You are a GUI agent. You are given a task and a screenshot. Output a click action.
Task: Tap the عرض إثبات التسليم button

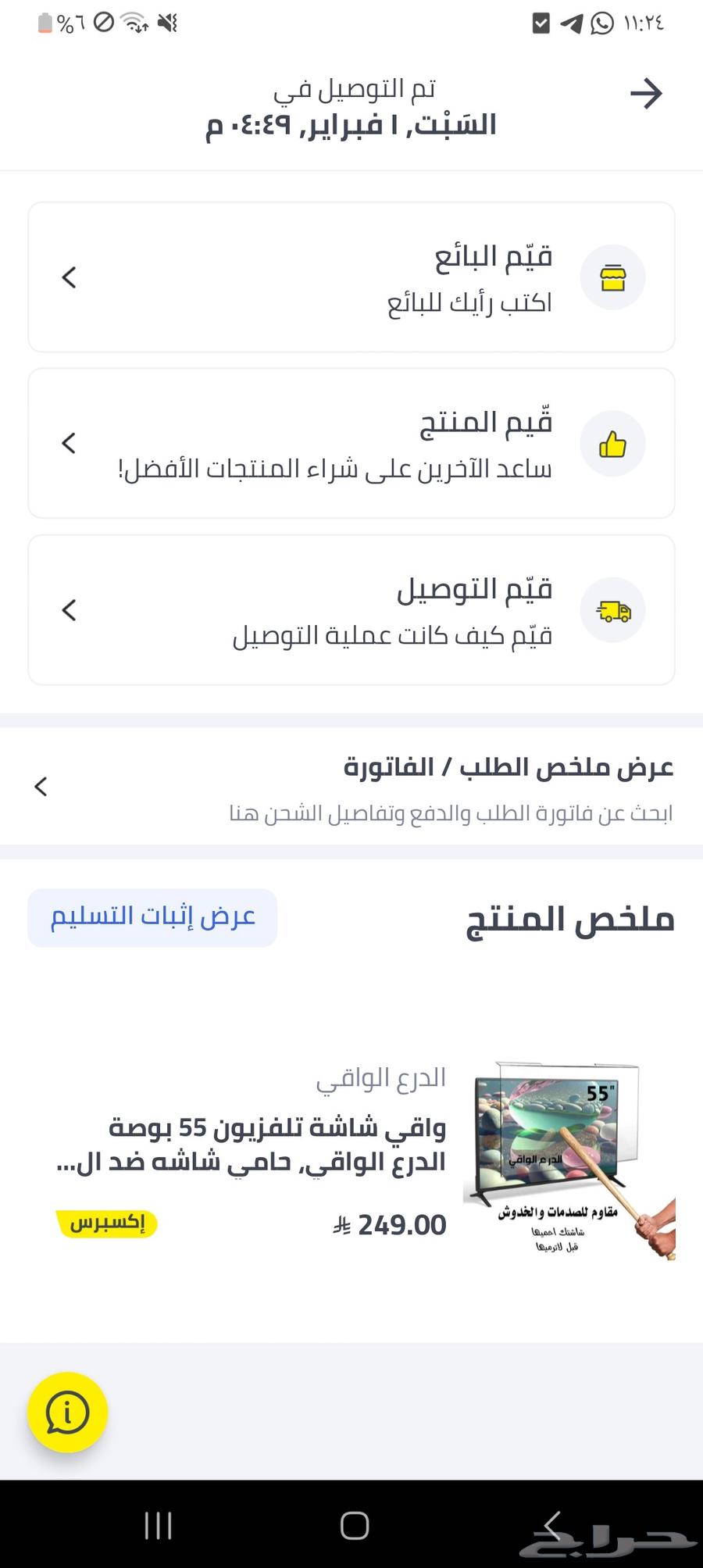152,917
